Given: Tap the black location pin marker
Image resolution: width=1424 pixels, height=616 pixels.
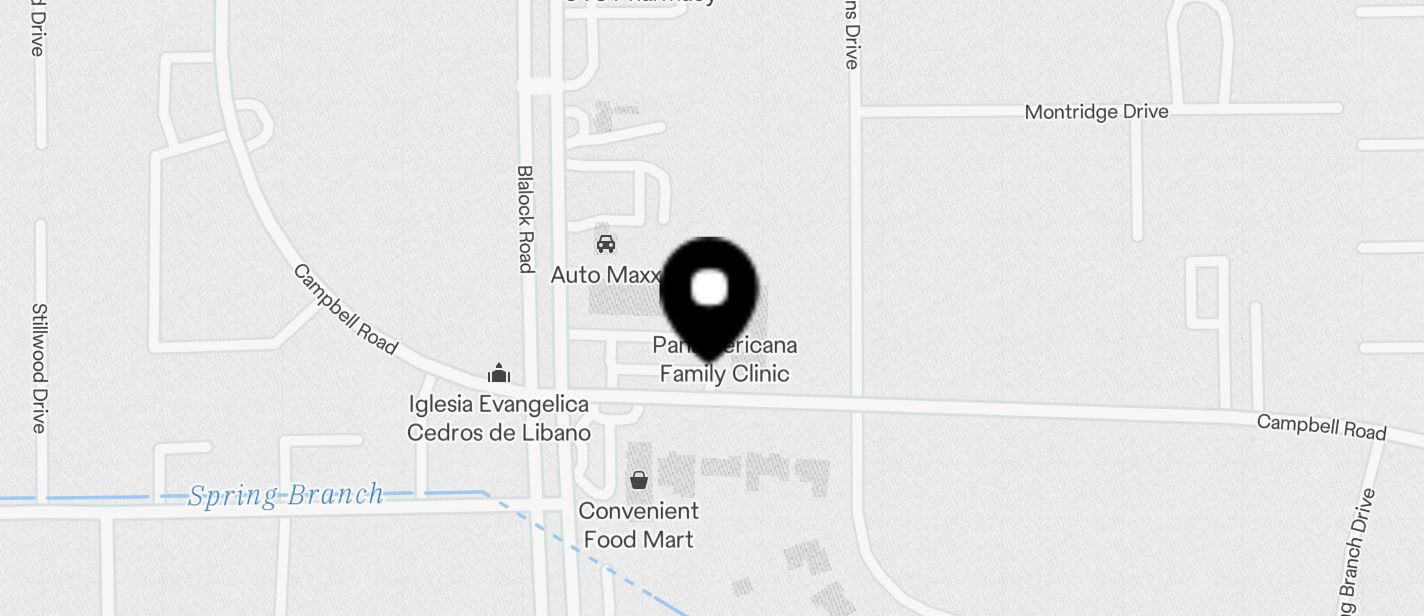Looking at the screenshot, I should coord(709,292).
